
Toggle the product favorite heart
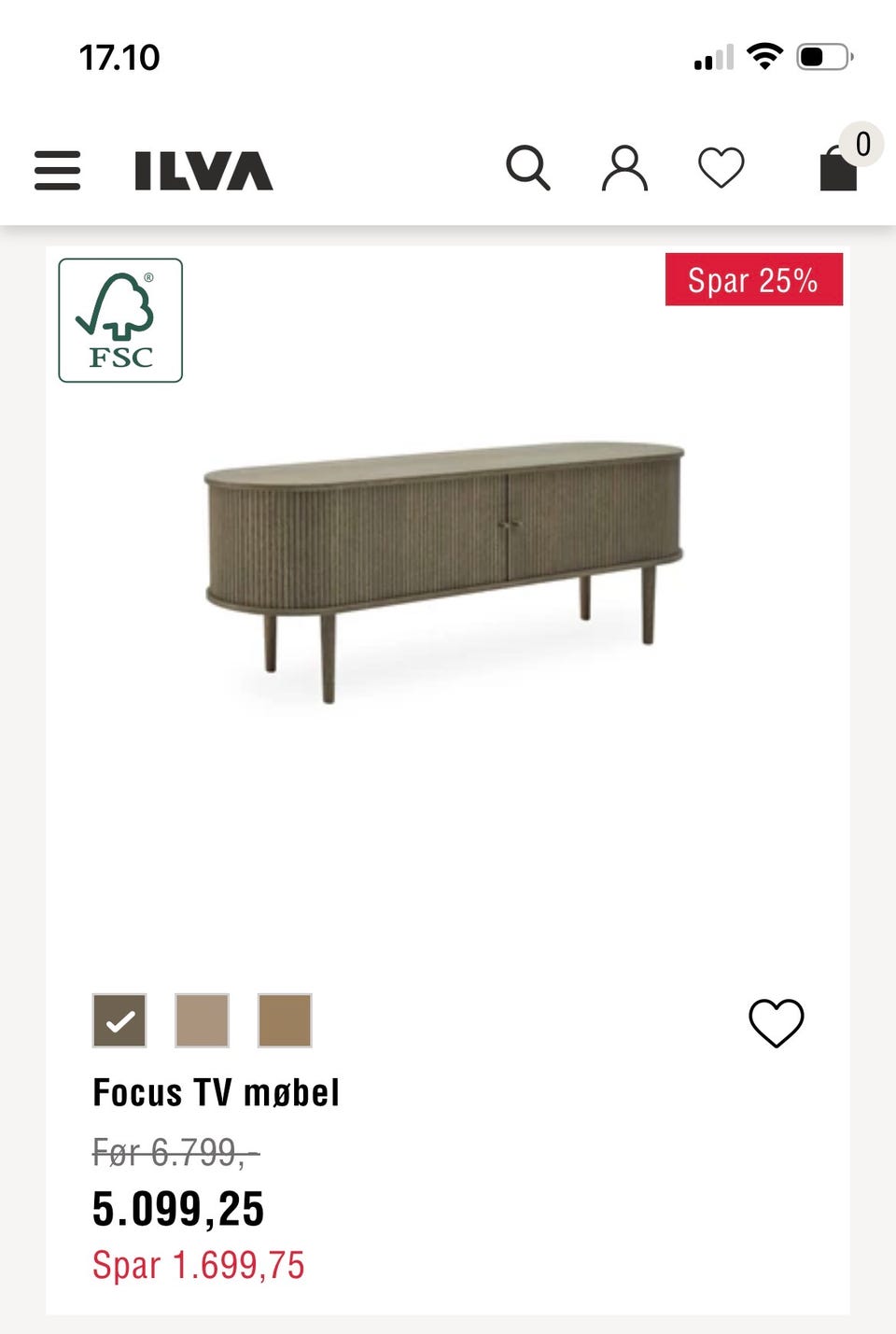(776, 1022)
